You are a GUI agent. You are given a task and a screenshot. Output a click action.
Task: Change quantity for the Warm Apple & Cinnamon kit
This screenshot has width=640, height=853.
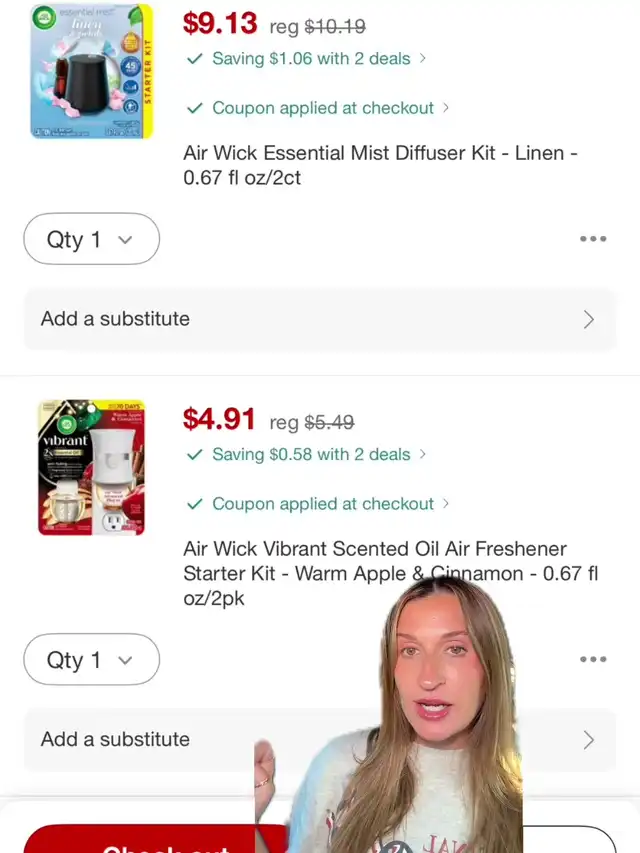point(91,659)
